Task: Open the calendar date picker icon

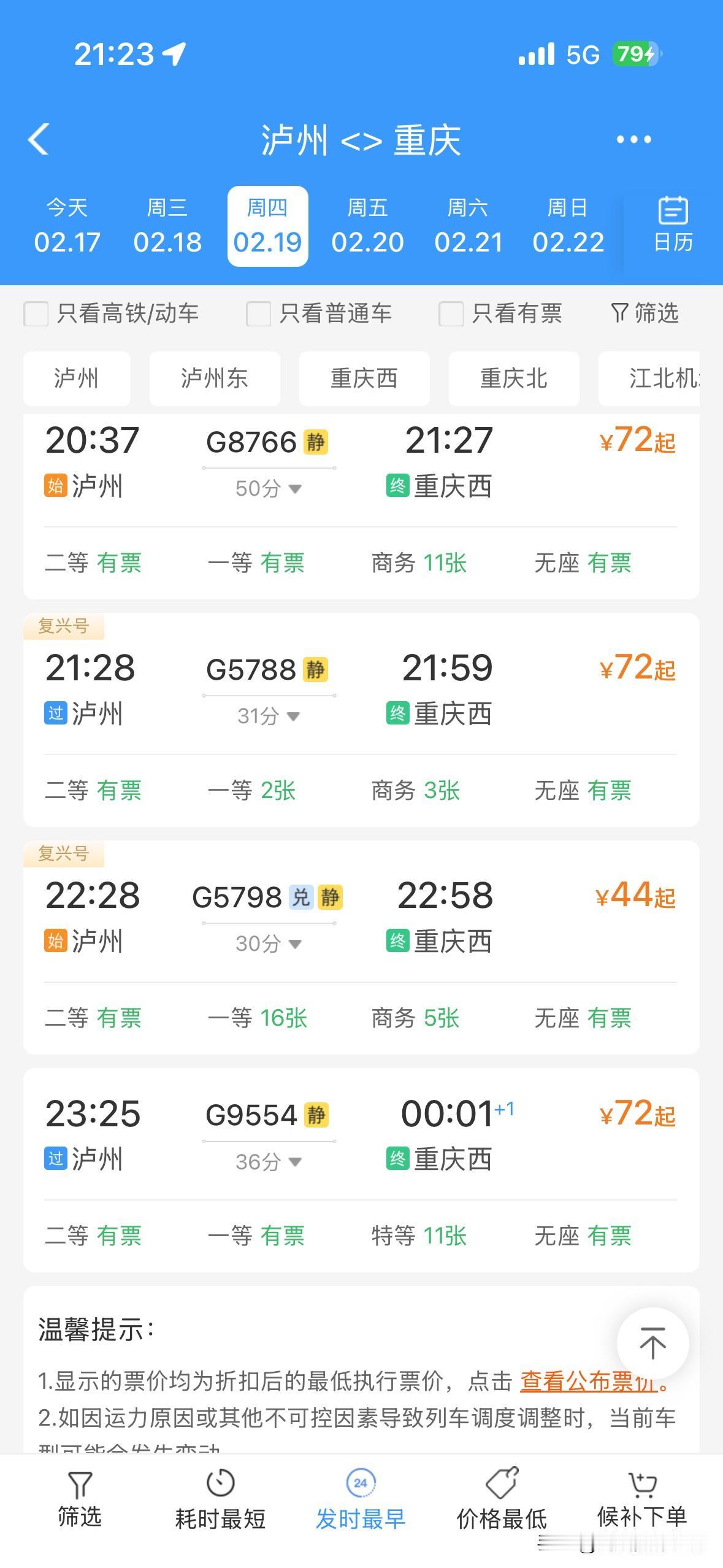Action: (672, 225)
